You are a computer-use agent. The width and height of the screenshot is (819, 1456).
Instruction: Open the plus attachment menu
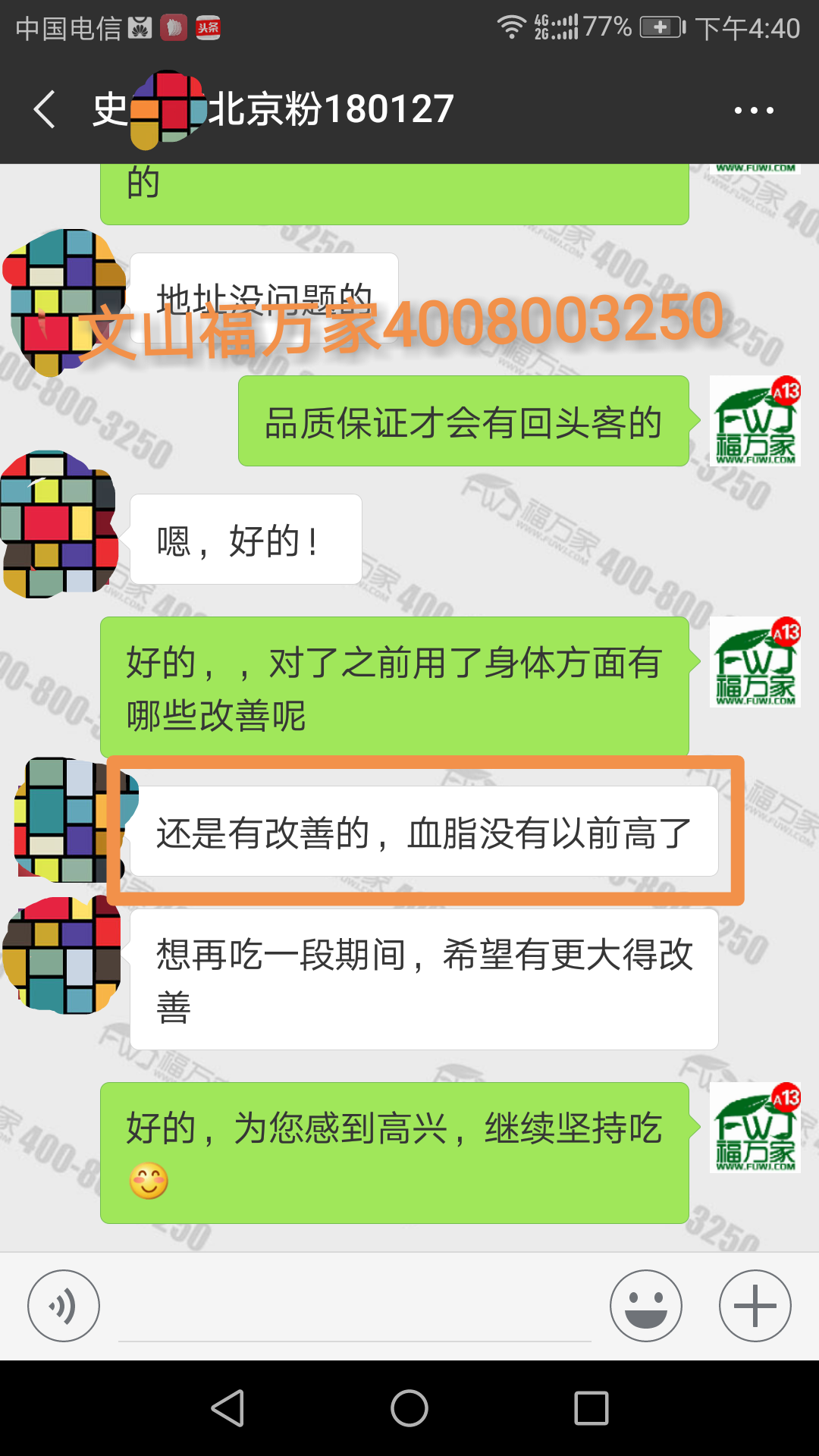[755, 1306]
